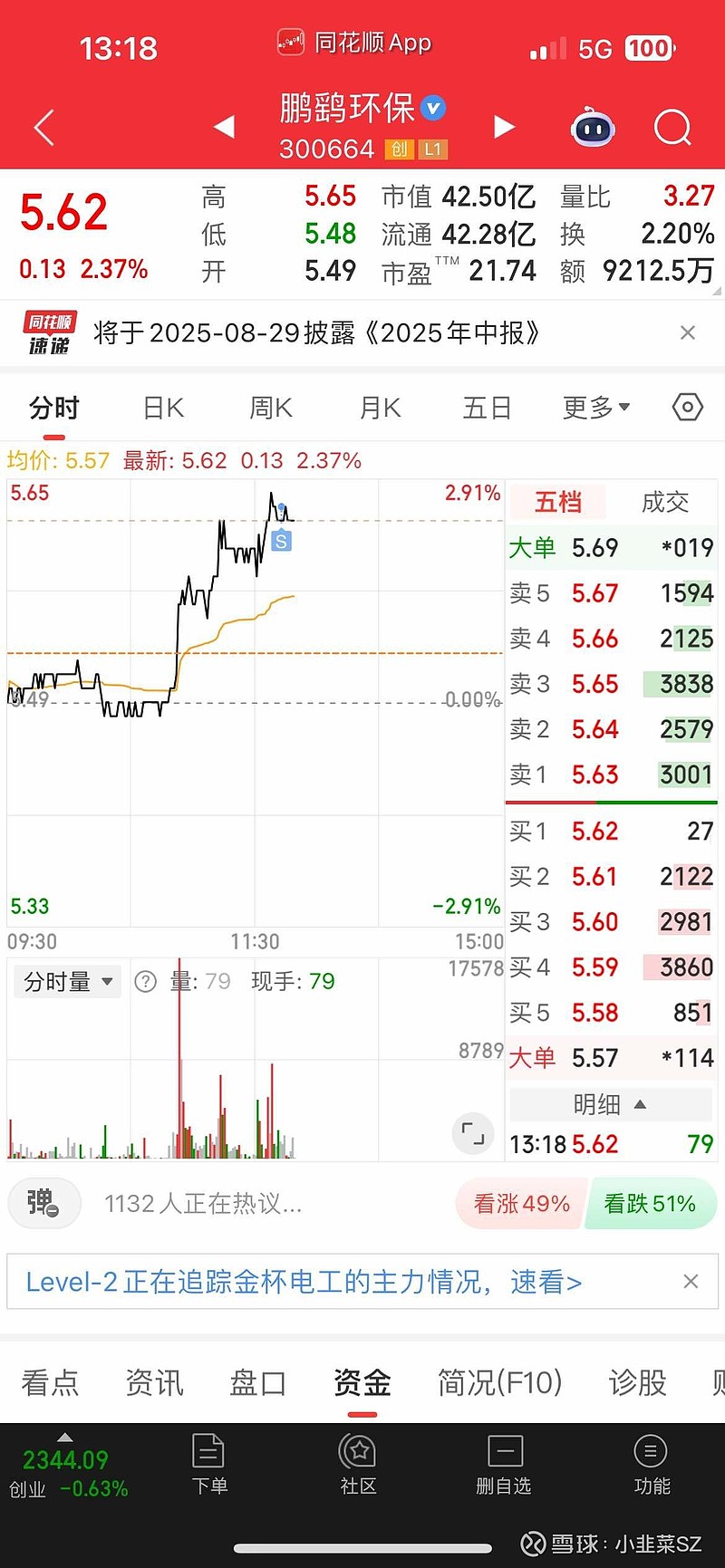Select the 月K chart tab

[380, 408]
